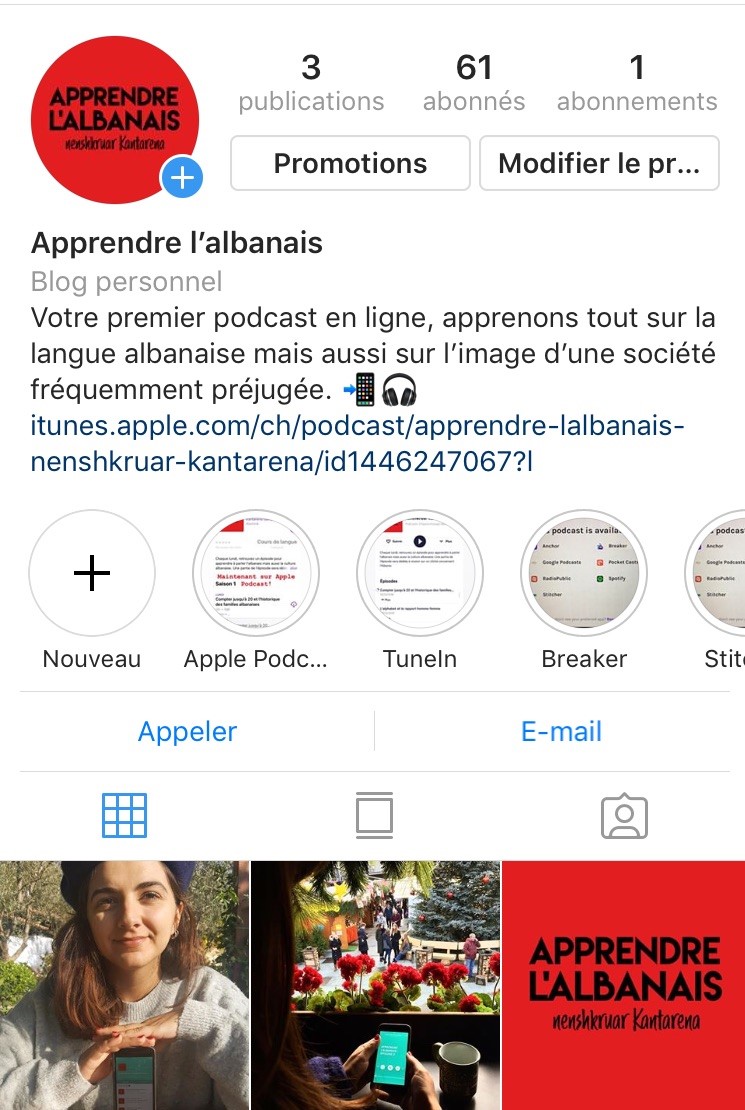Viewport: 745px width, 1110px height.
Task: Open the Breaker story highlight
Action: (x=584, y=574)
